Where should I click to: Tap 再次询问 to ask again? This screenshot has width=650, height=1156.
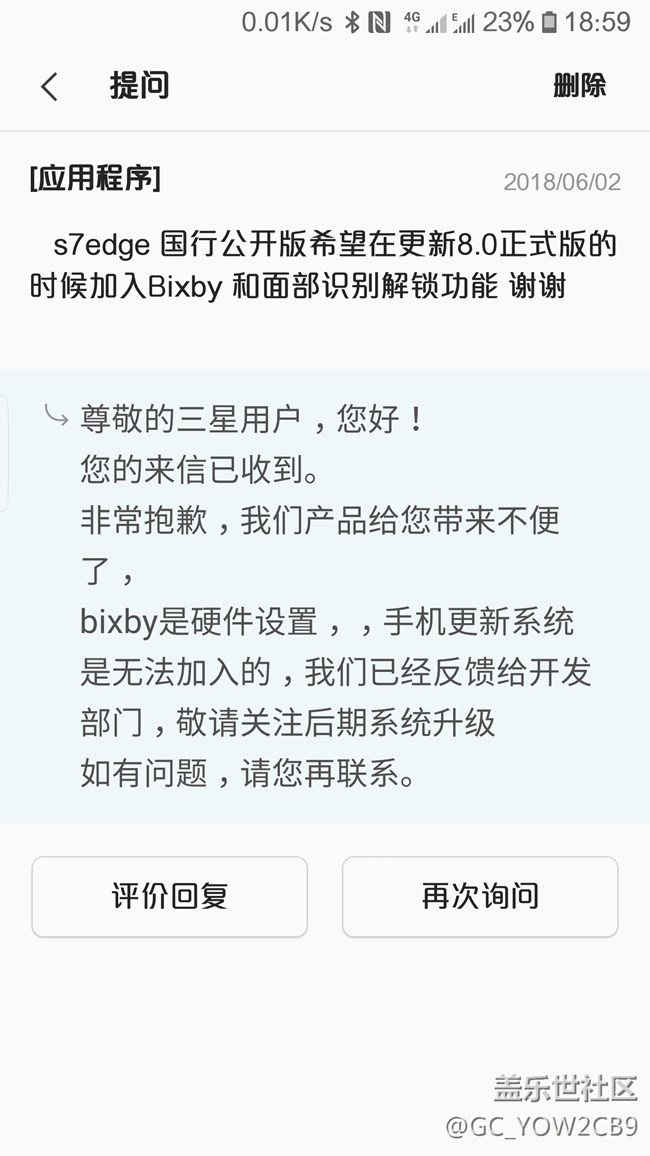480,896
